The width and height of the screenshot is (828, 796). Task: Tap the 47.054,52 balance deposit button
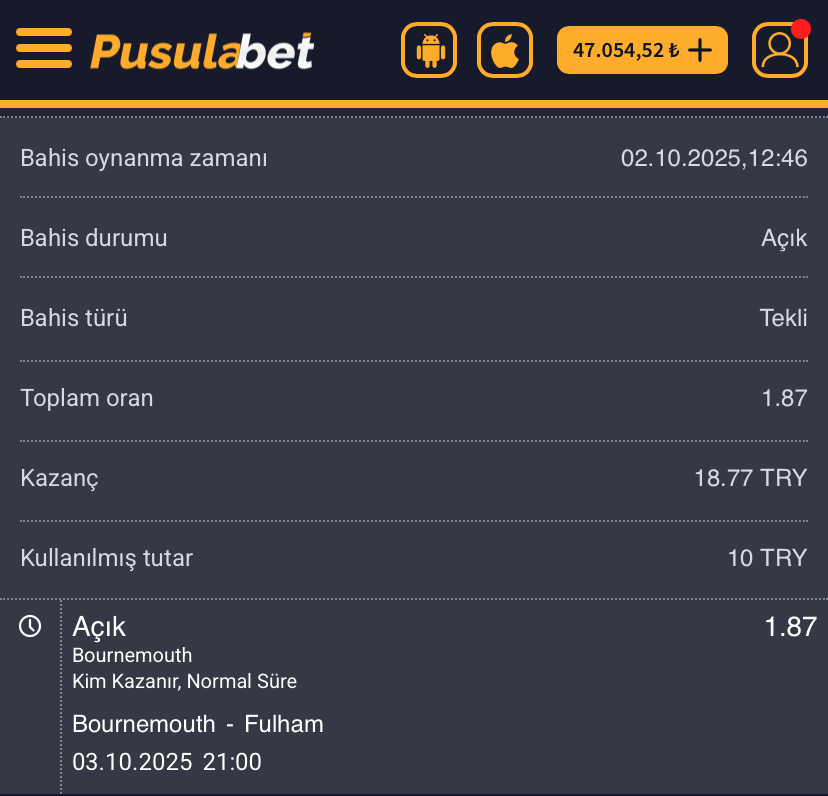pyautogui.click(x=641, y=50)
